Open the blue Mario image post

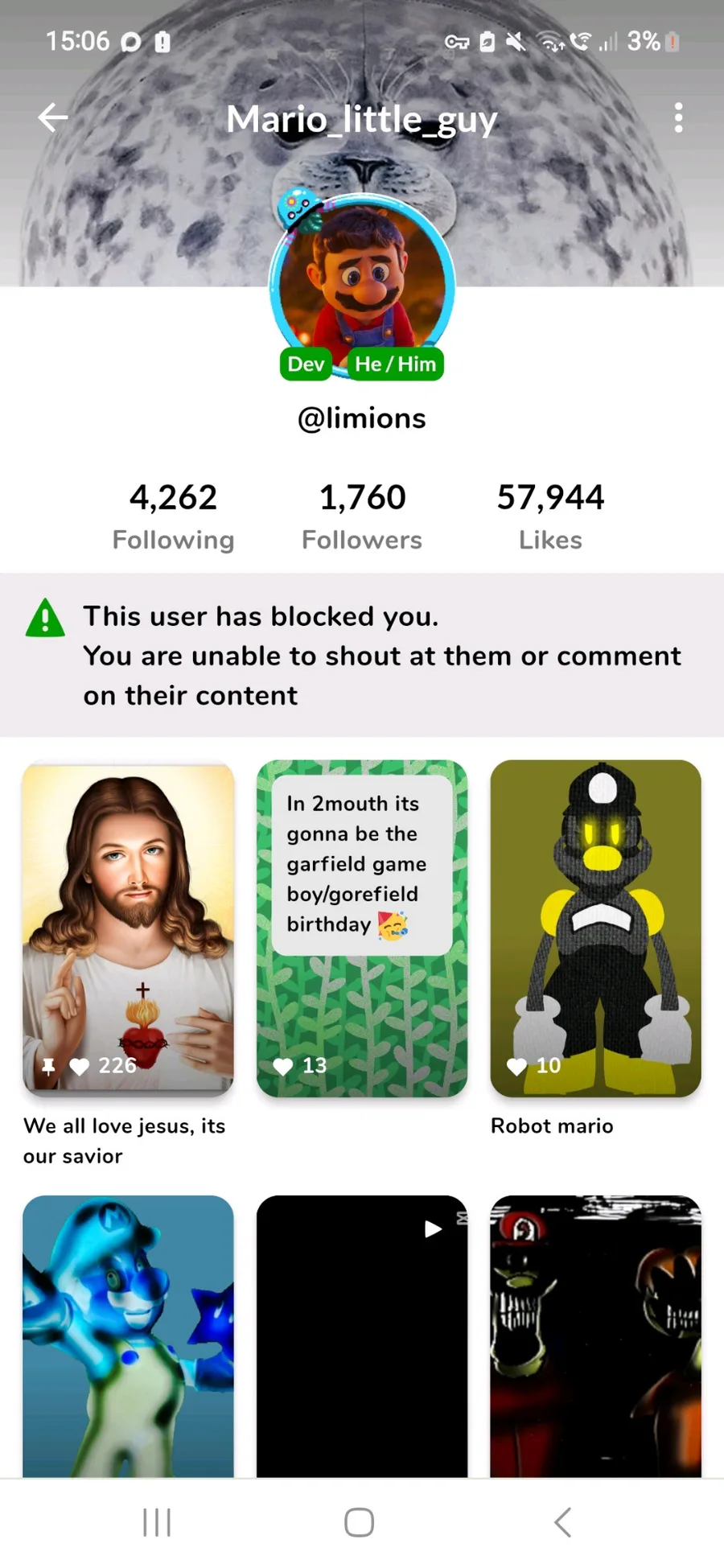[x=129, y=1335]
